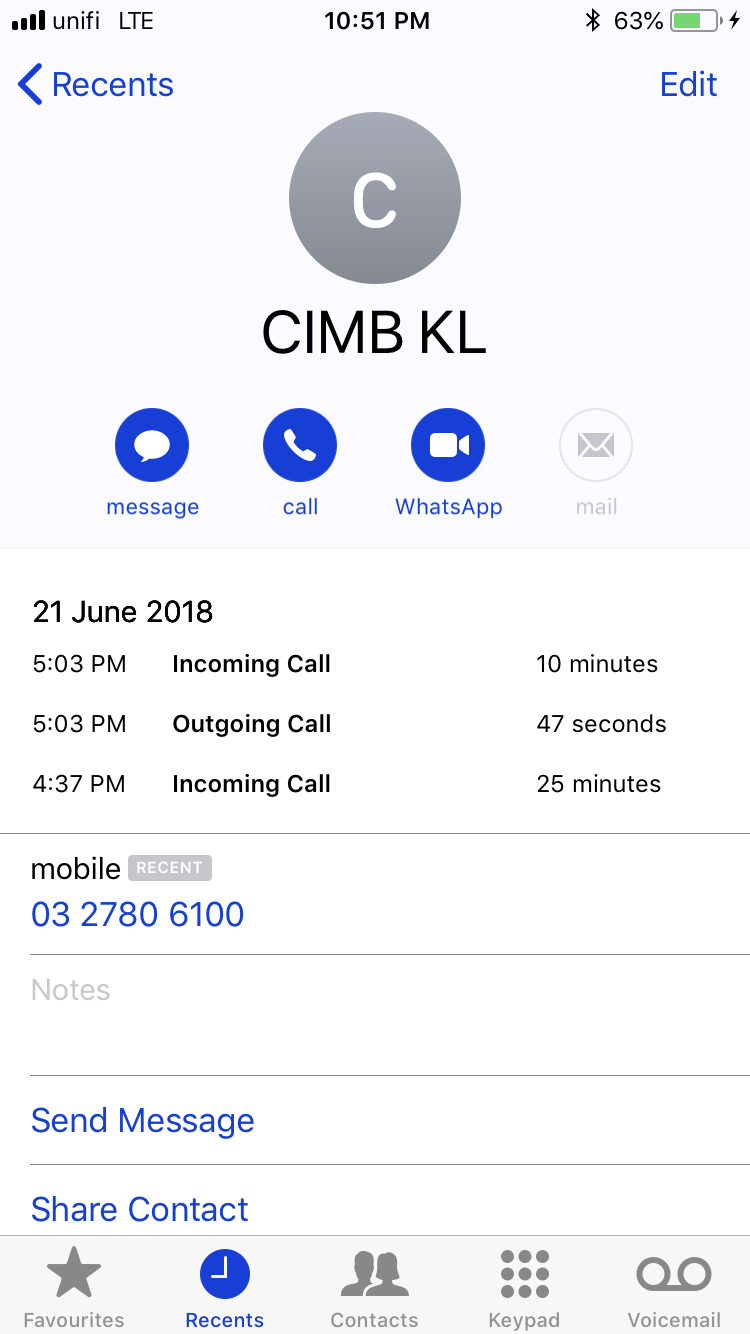The width and height of the screenshot is (750, 1334).
Task: Edit the CIMB KL contact
Action: pos(688,85)
